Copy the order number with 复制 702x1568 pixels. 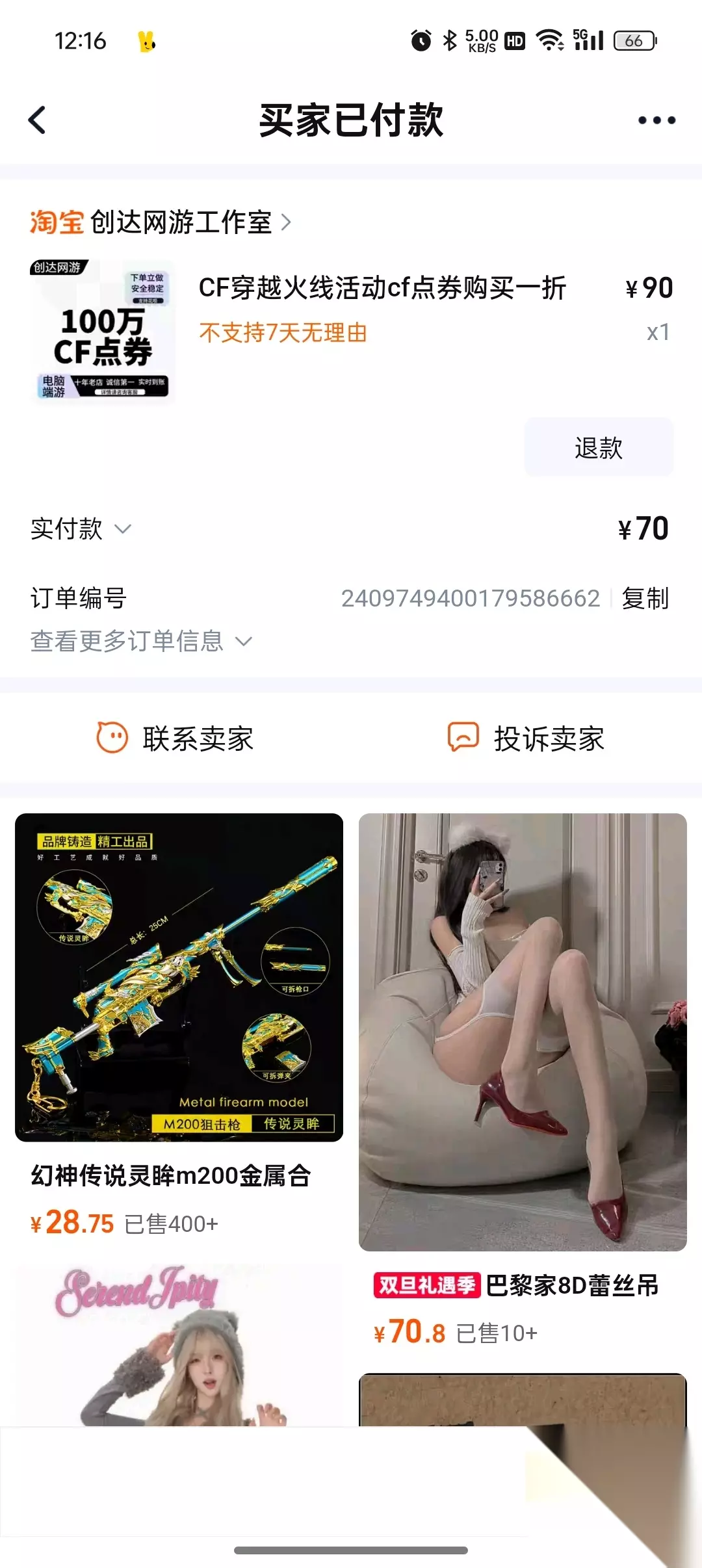click(645, 598)
